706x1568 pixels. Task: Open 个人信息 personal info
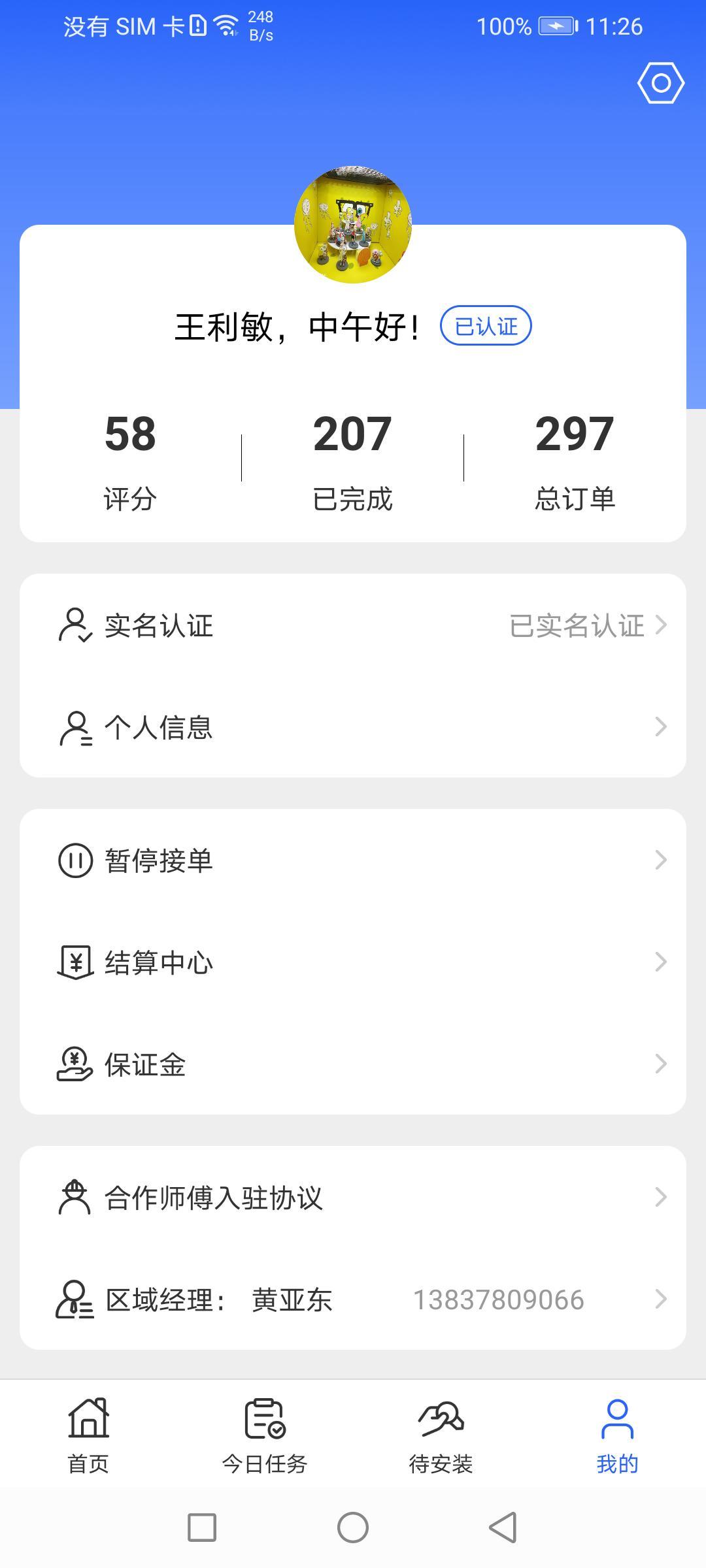click(353, 727)
